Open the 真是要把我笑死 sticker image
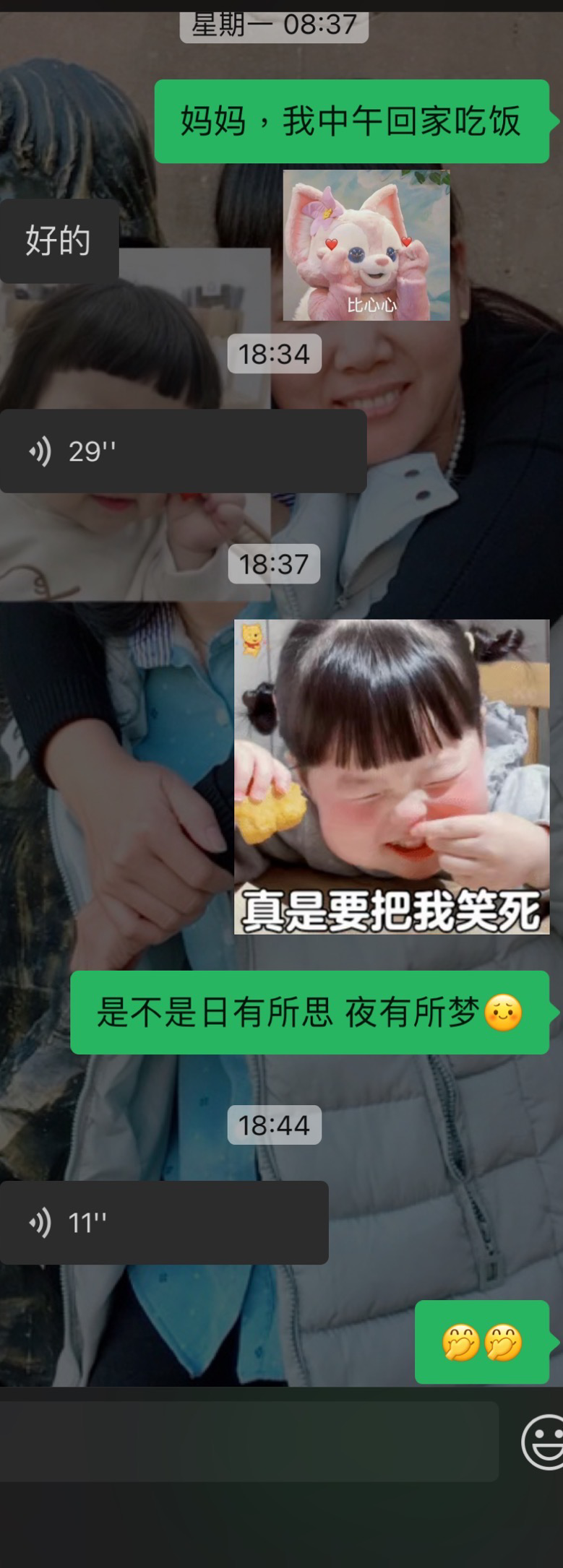563x1568 pixels. [x=392, y=776]
